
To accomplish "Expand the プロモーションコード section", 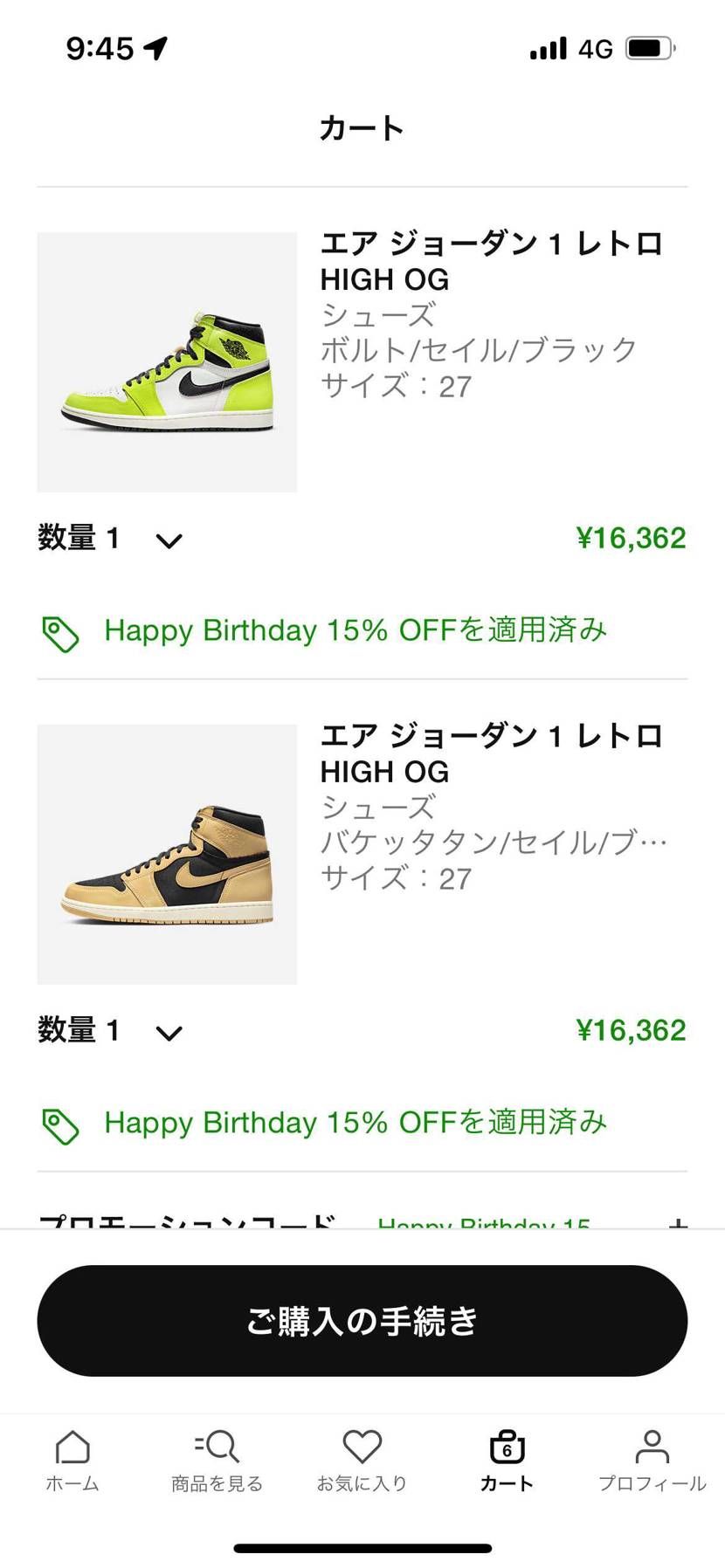I will 676,1221.
